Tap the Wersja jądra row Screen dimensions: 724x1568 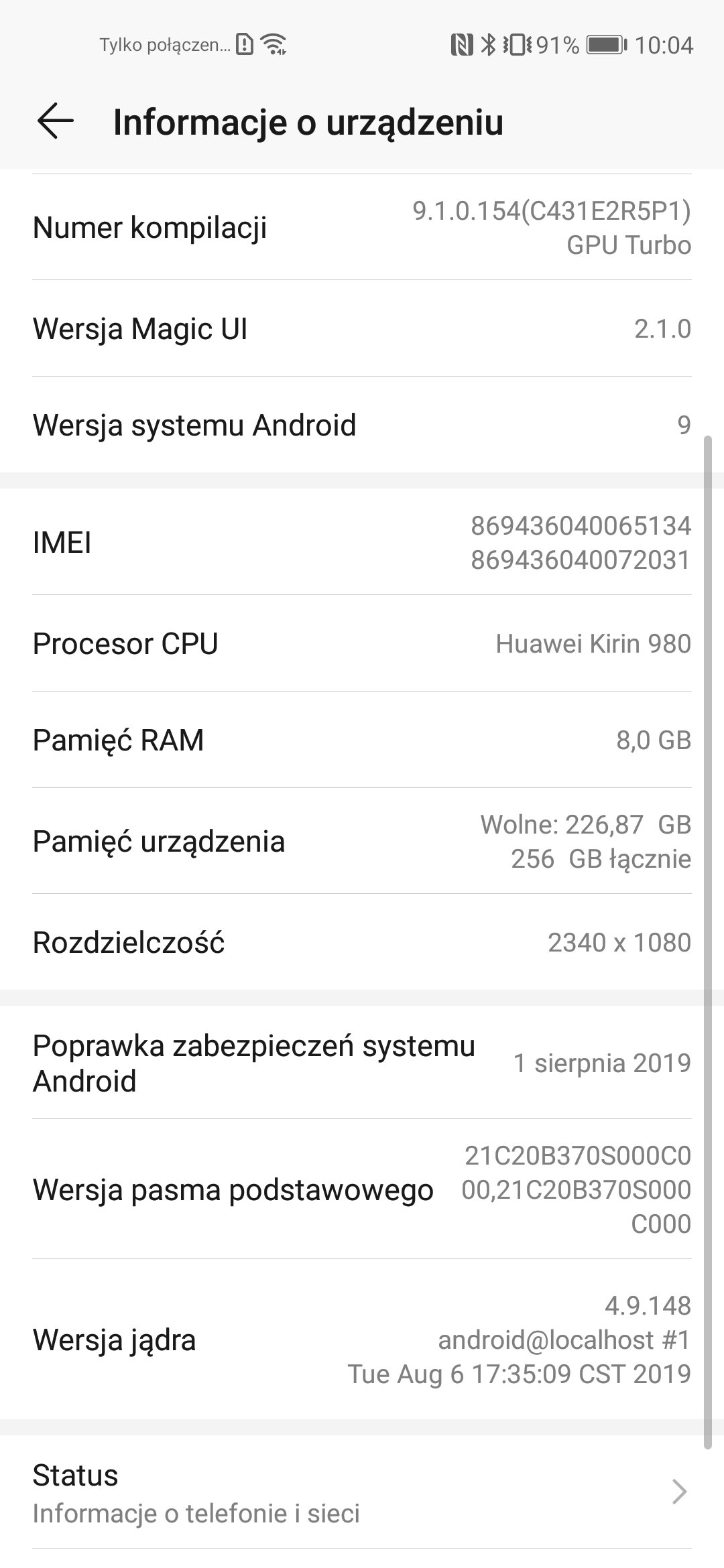coord(362,1340)
